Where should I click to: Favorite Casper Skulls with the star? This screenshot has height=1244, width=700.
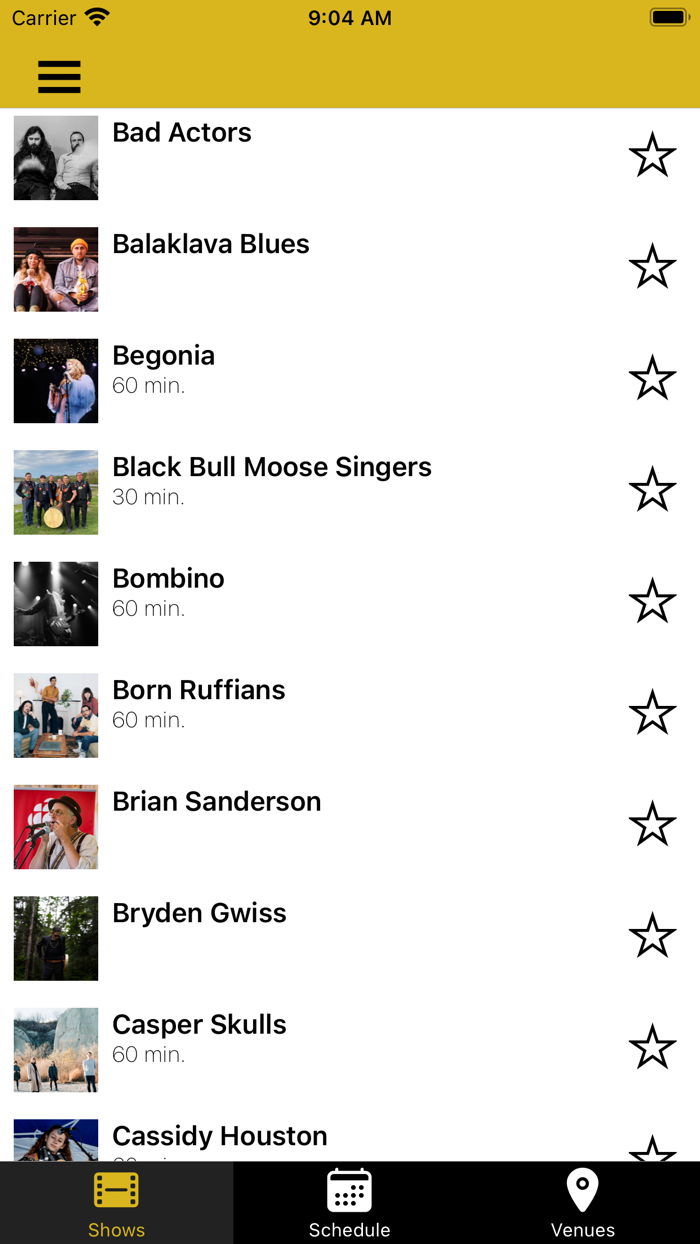coord(652,1047)
